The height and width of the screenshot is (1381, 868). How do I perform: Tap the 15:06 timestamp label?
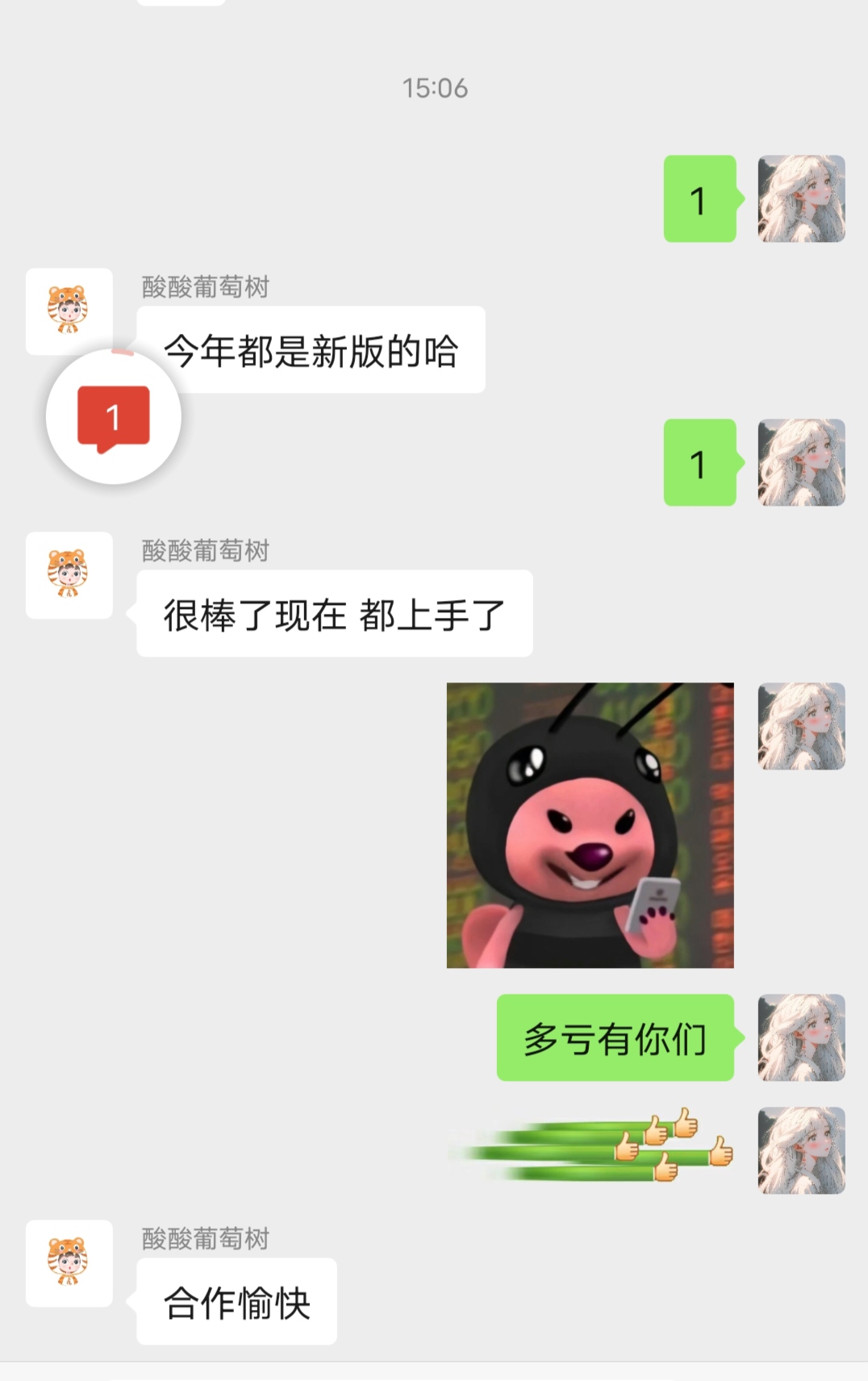[x=434, y=90]
